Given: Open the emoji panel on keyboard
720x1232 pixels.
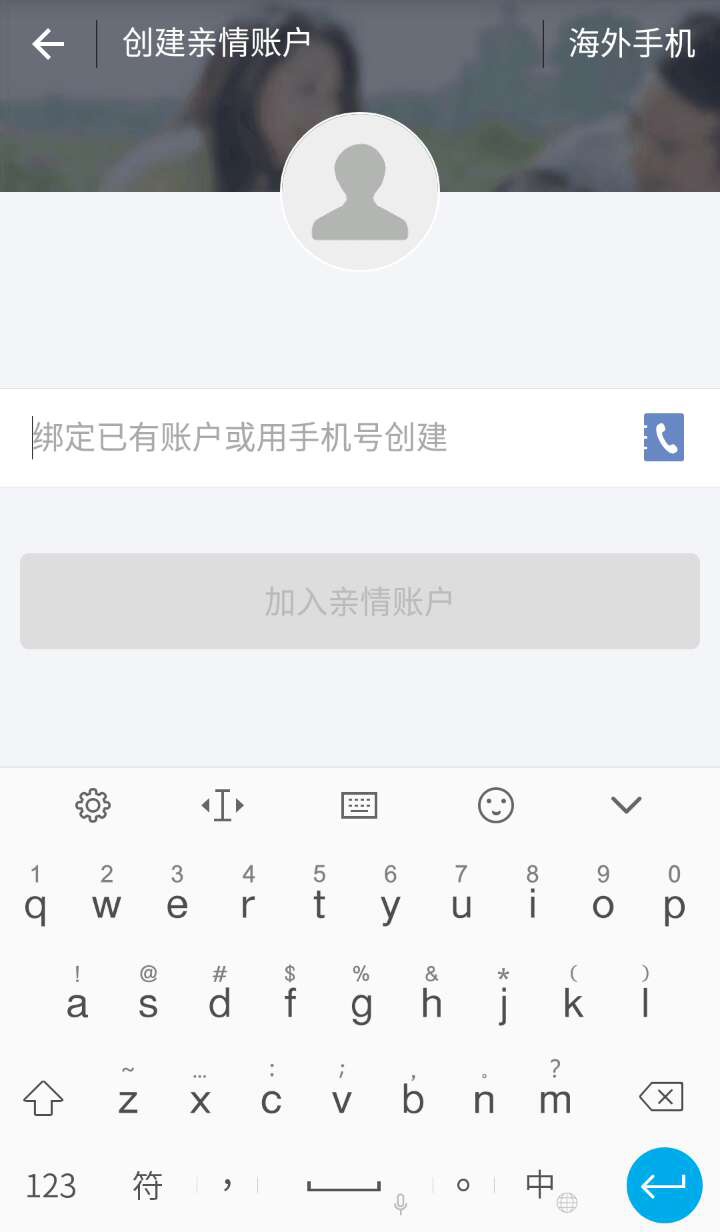Looking at the screenshot, I should pos(495,804).
